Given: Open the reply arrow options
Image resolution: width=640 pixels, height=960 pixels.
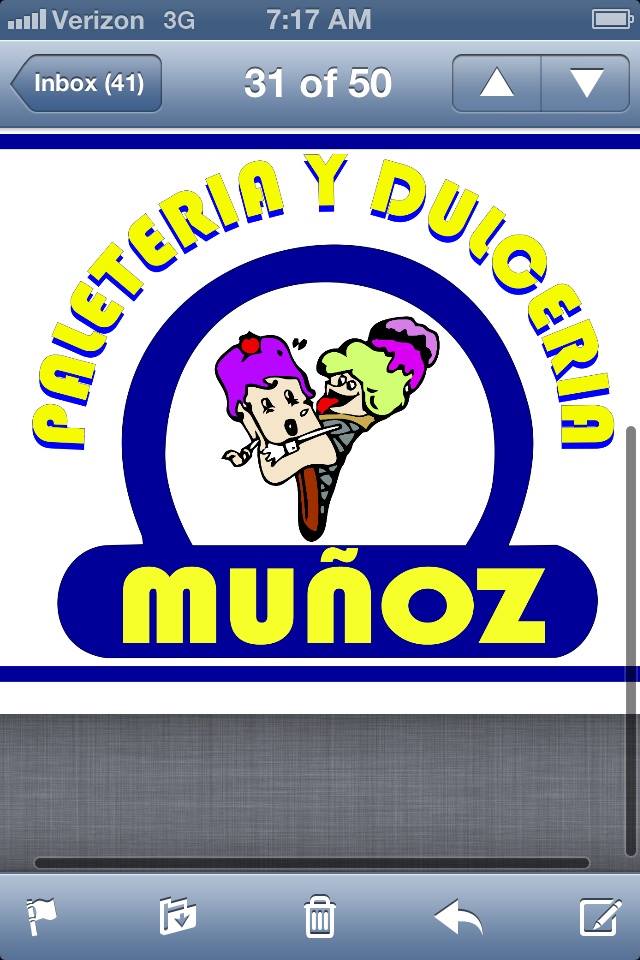Looking at the screenshot, I should click(459, 916).
